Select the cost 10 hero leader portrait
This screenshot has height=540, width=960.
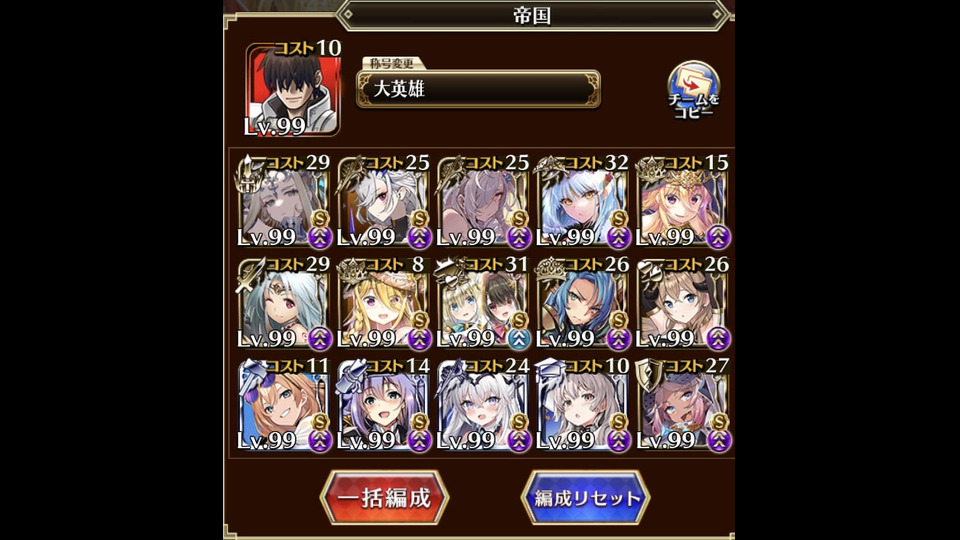(293, 90)
